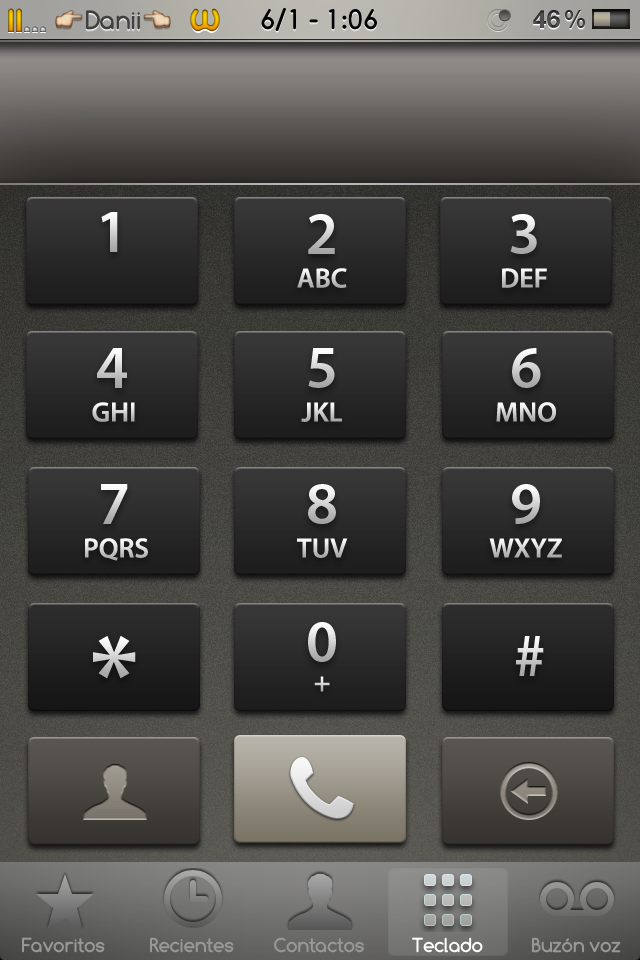The height and width of the screenshot is (960, 640).
Task: Enter digit 9 WXYZ
Action: point(526,521)
